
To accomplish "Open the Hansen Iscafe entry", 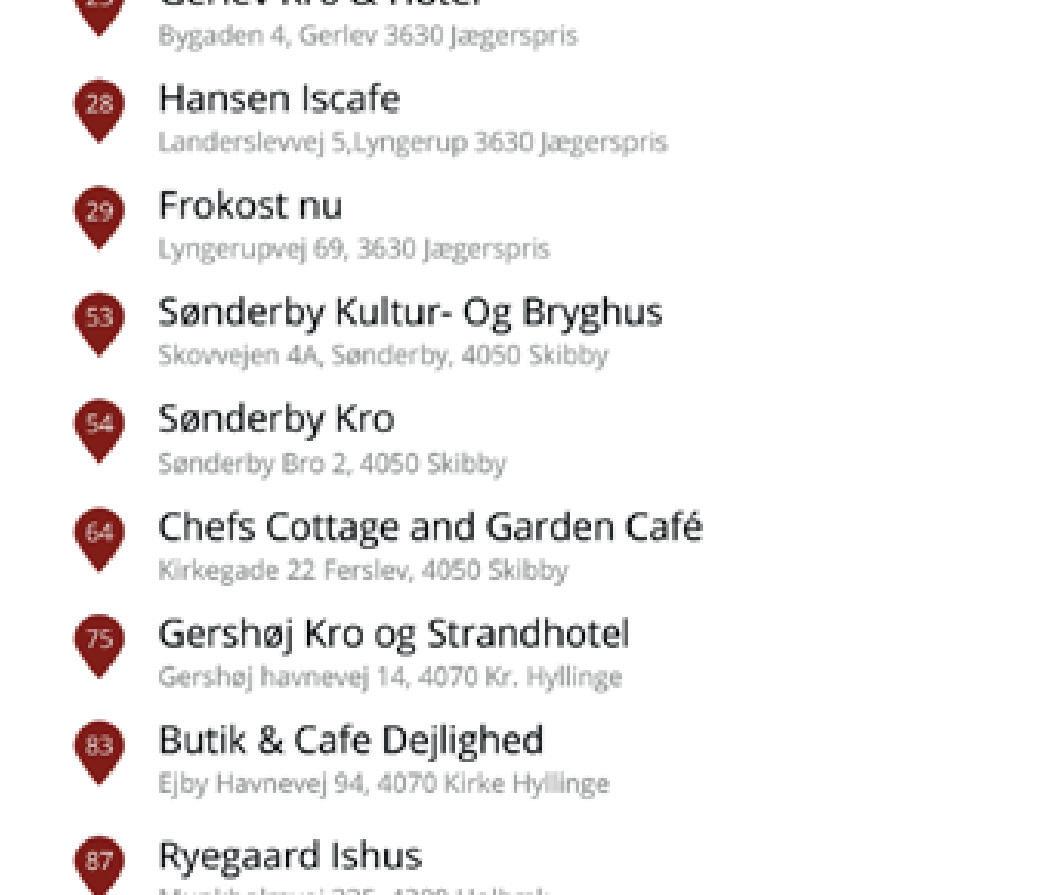I will tap(279, 99).
